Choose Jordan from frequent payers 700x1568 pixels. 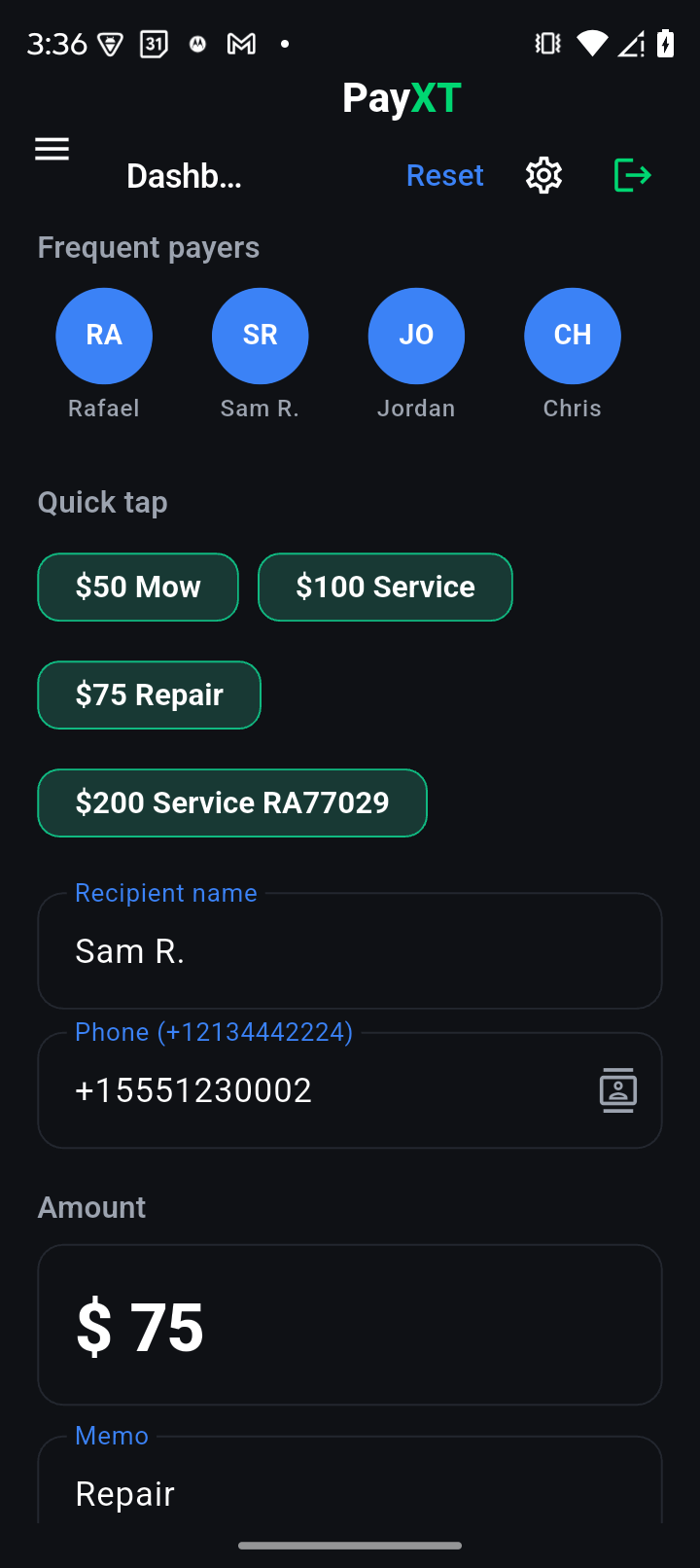[x=416, y=336]
